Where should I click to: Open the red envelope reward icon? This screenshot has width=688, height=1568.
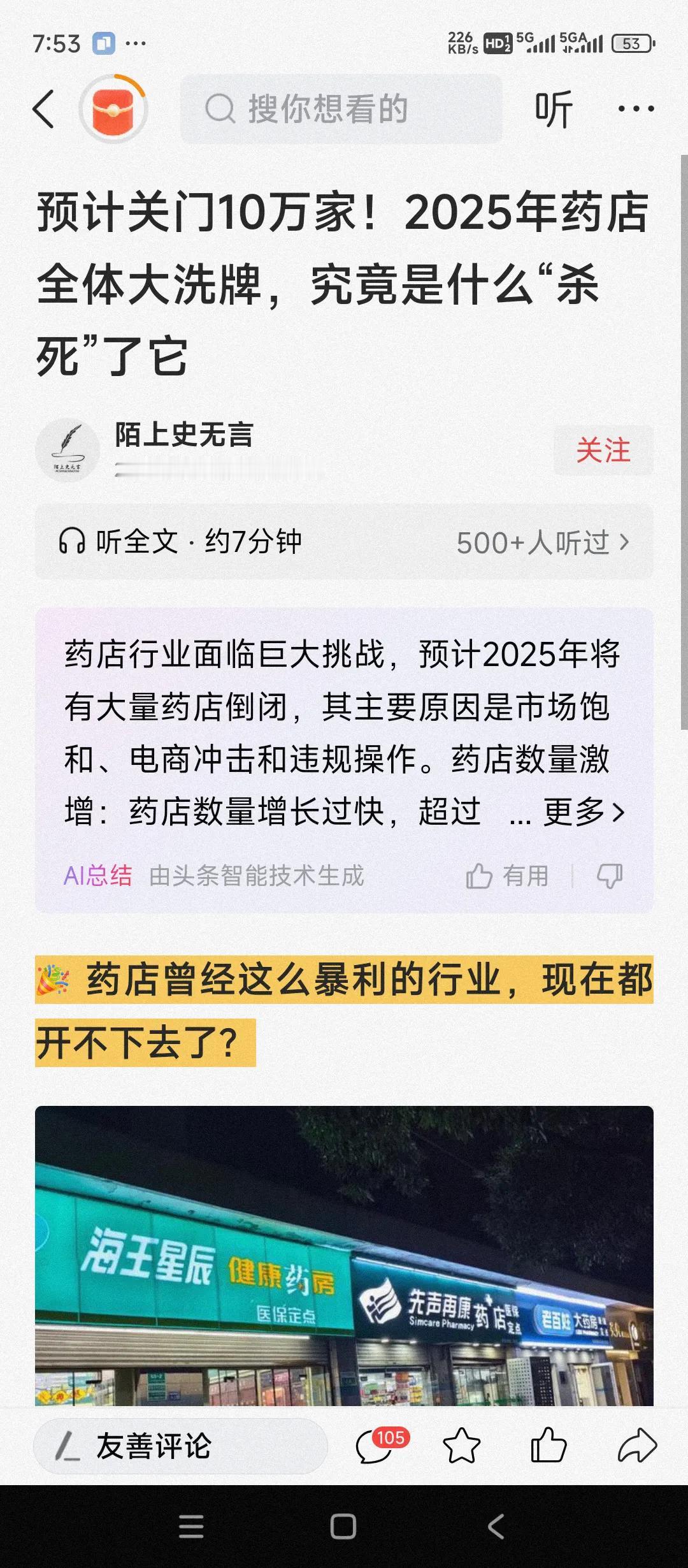coord(113,109)
